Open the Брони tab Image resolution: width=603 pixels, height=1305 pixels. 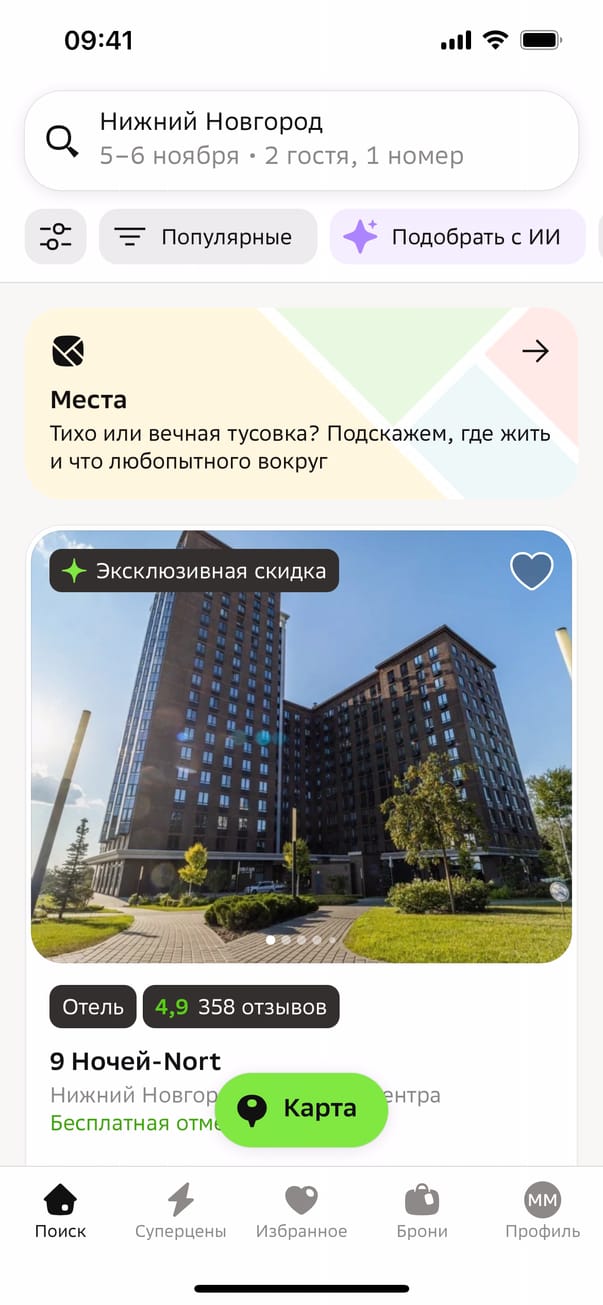tap(422, 1211)
